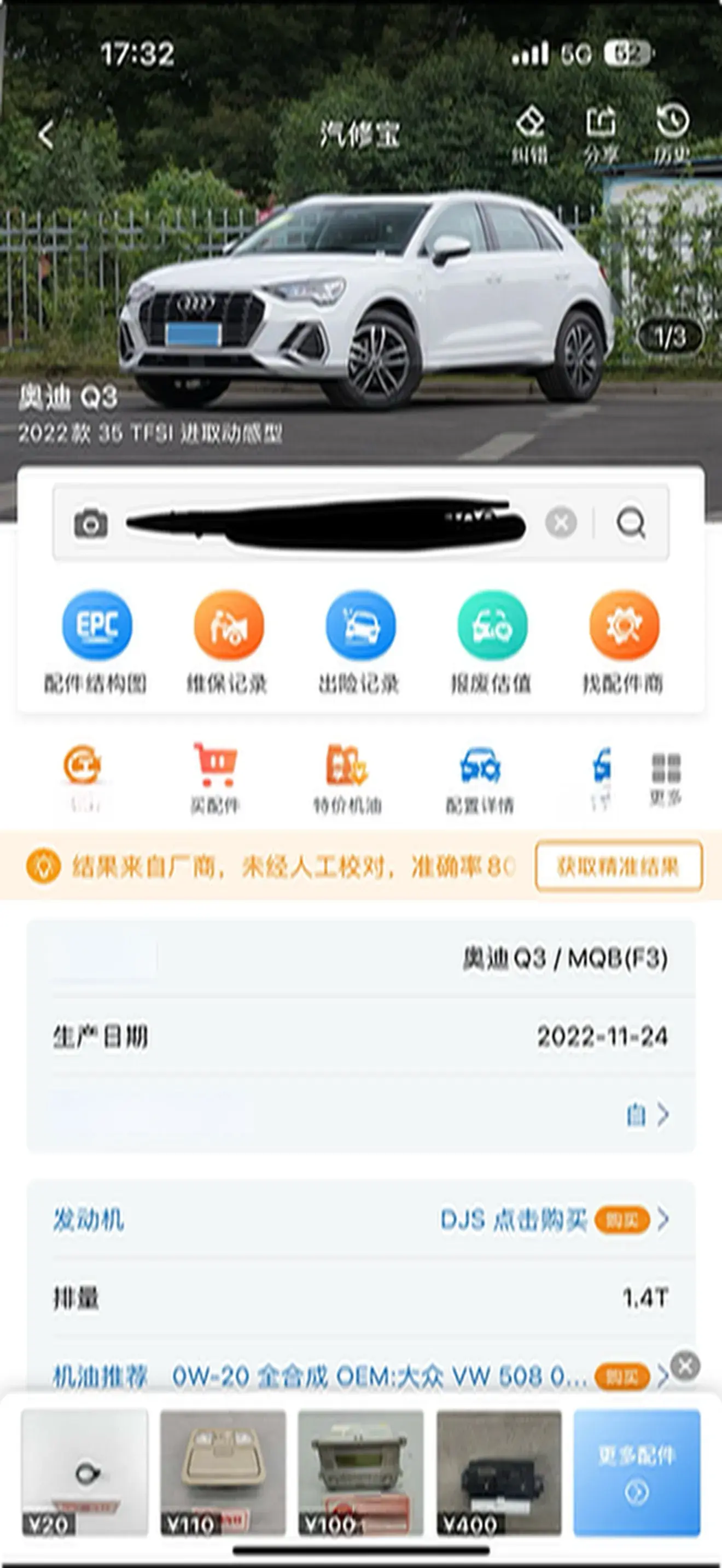Screen dimensions: 722x1568
Task: Tap the camera icon in the search box
Action: (x=91, y=523)
